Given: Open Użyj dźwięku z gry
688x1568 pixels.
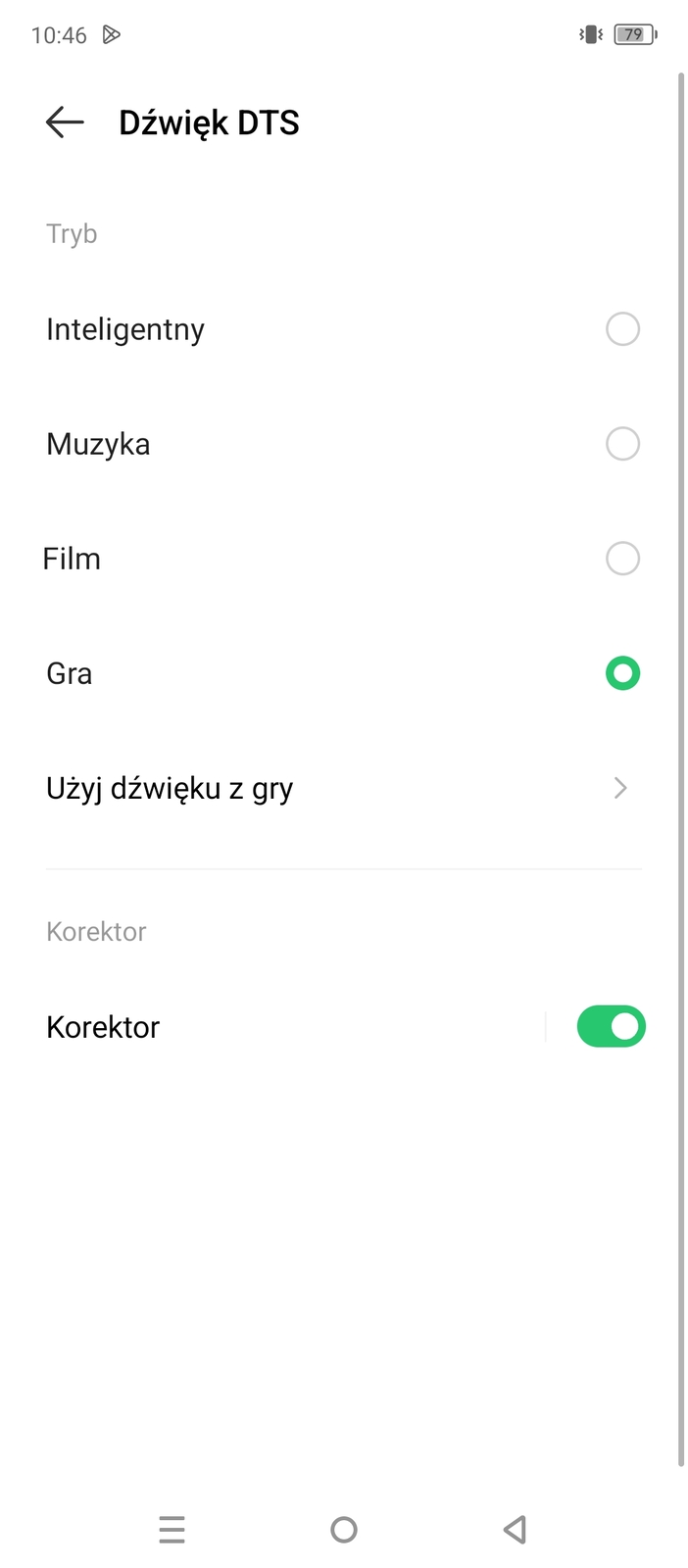Looking at the screenshot, I should (343, 788).
